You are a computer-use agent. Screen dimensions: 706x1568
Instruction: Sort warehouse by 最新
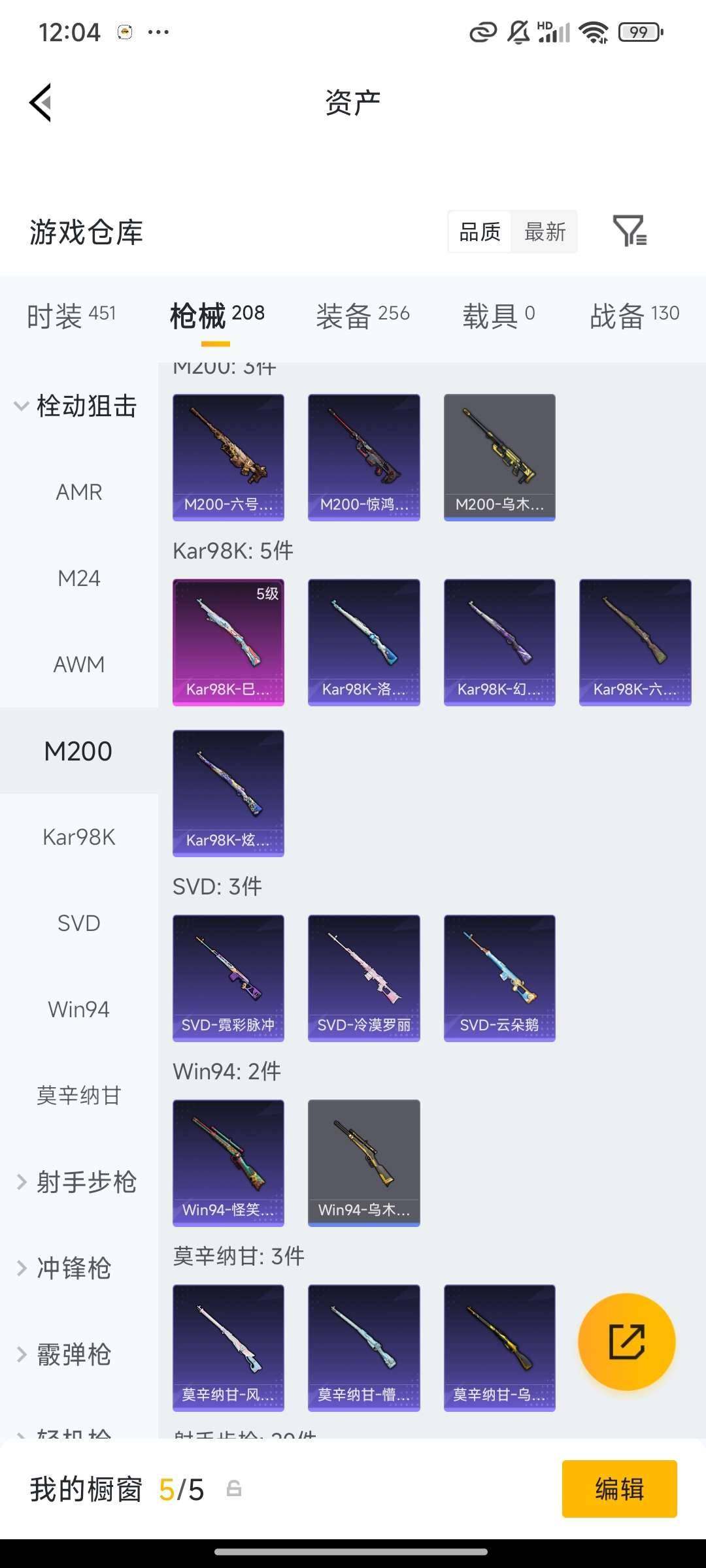(x=545, y=232)
